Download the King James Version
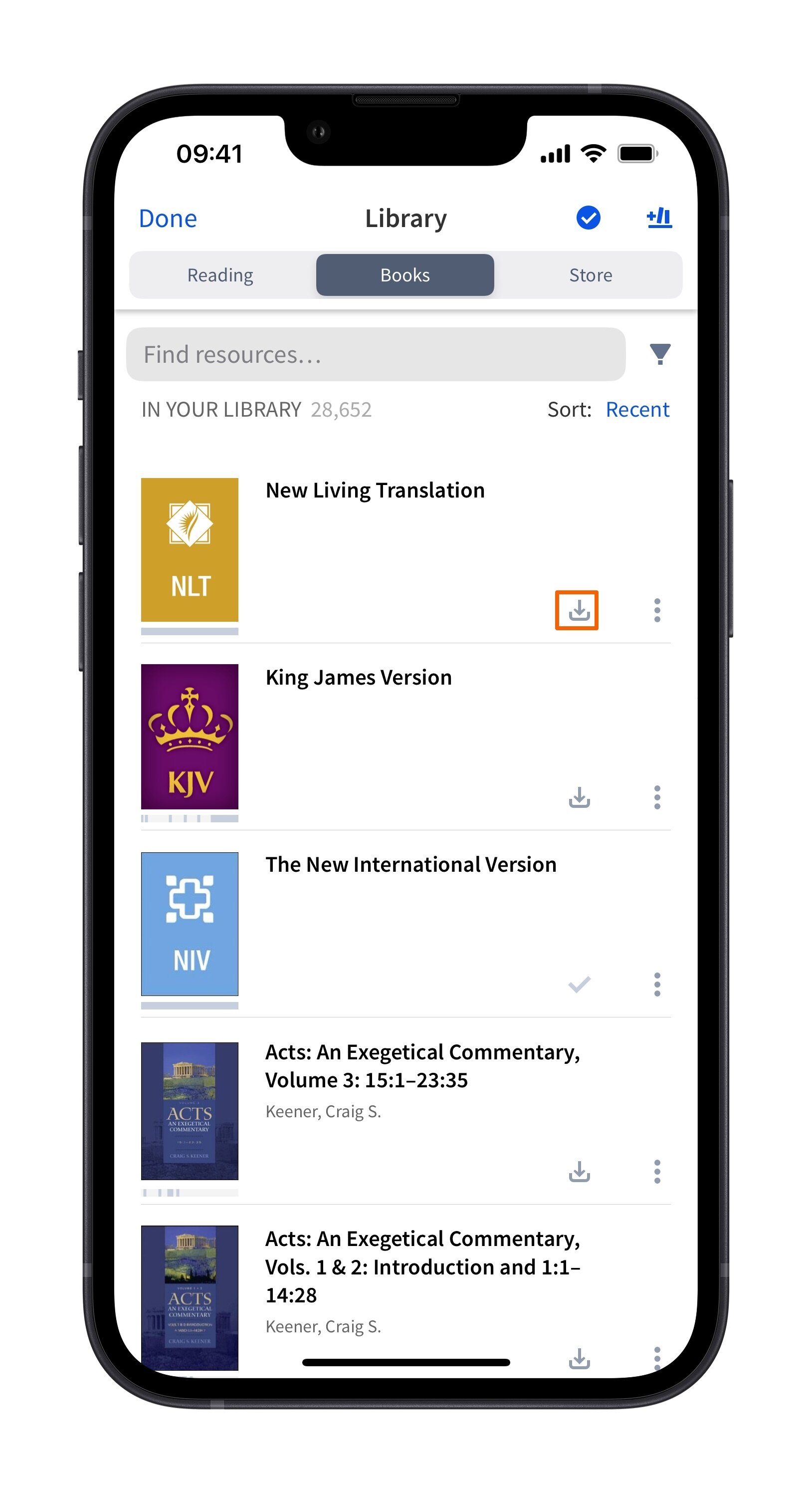Screen dimensions: 812x1493 coord(579,797)
